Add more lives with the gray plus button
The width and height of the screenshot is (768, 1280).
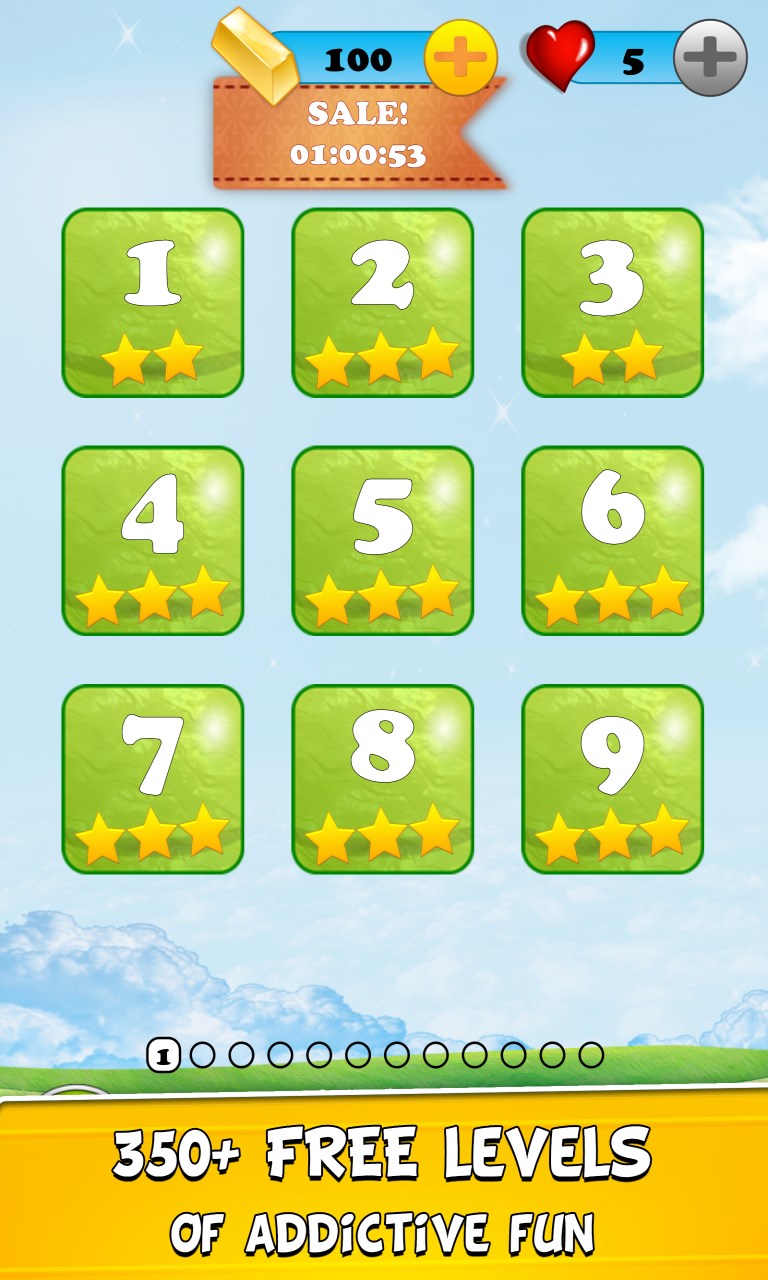710,58
